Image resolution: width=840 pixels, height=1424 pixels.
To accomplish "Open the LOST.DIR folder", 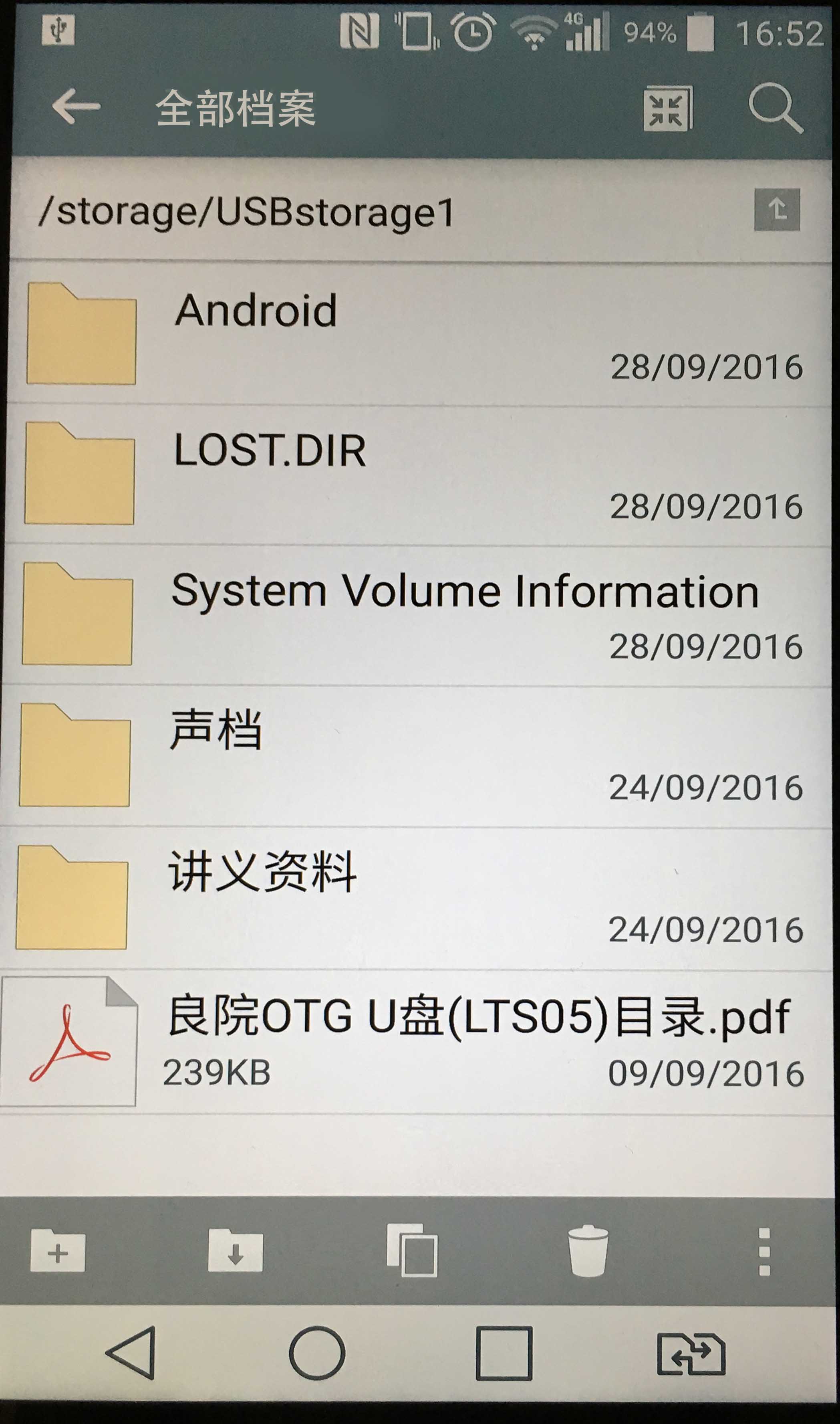I will coord(419,475).
